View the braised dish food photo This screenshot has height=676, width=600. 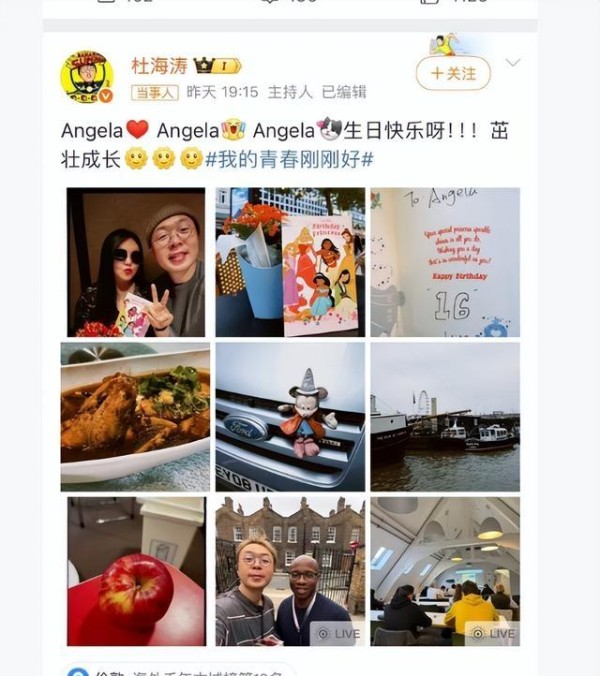(x=136, y=416)
